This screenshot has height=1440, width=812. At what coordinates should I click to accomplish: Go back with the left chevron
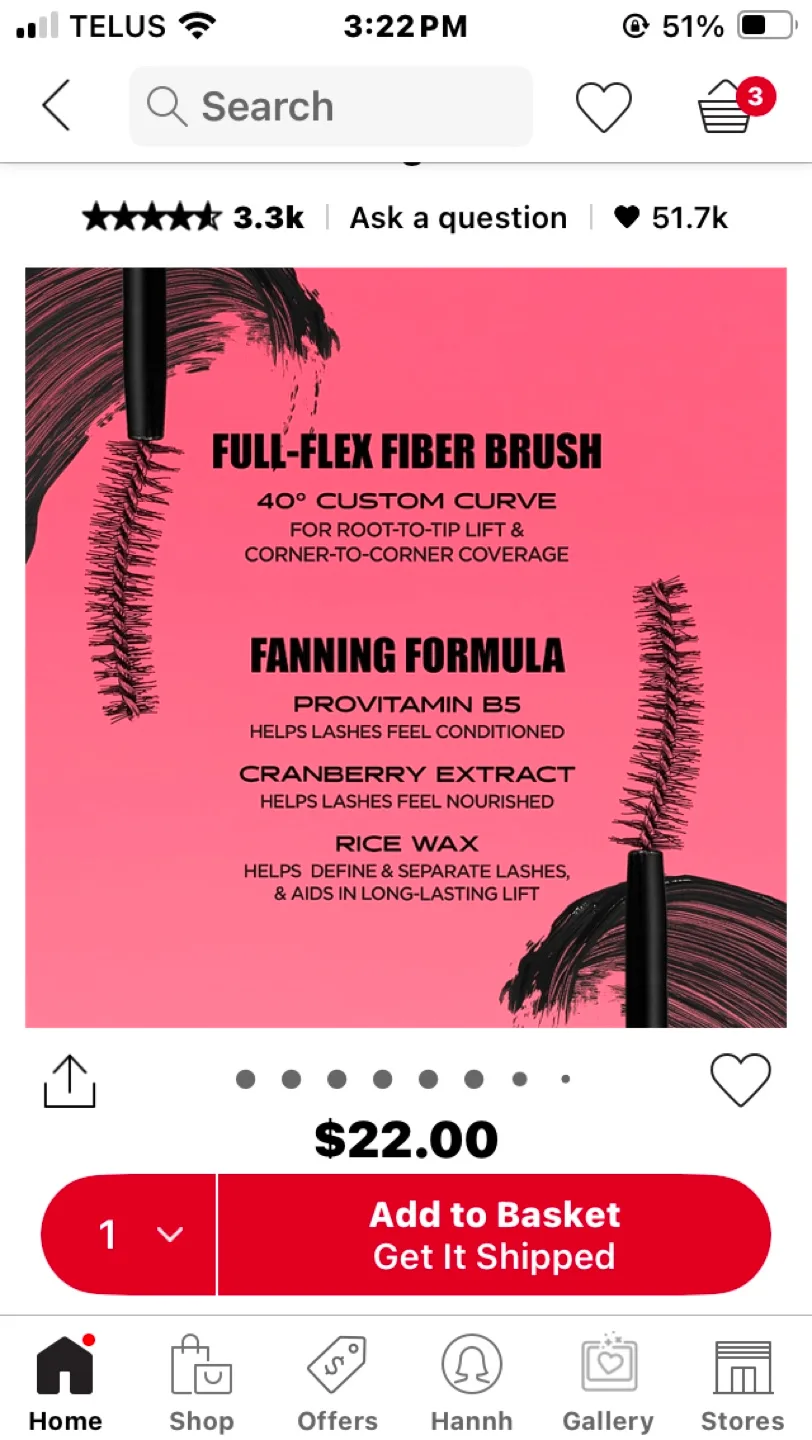point(56,106)
